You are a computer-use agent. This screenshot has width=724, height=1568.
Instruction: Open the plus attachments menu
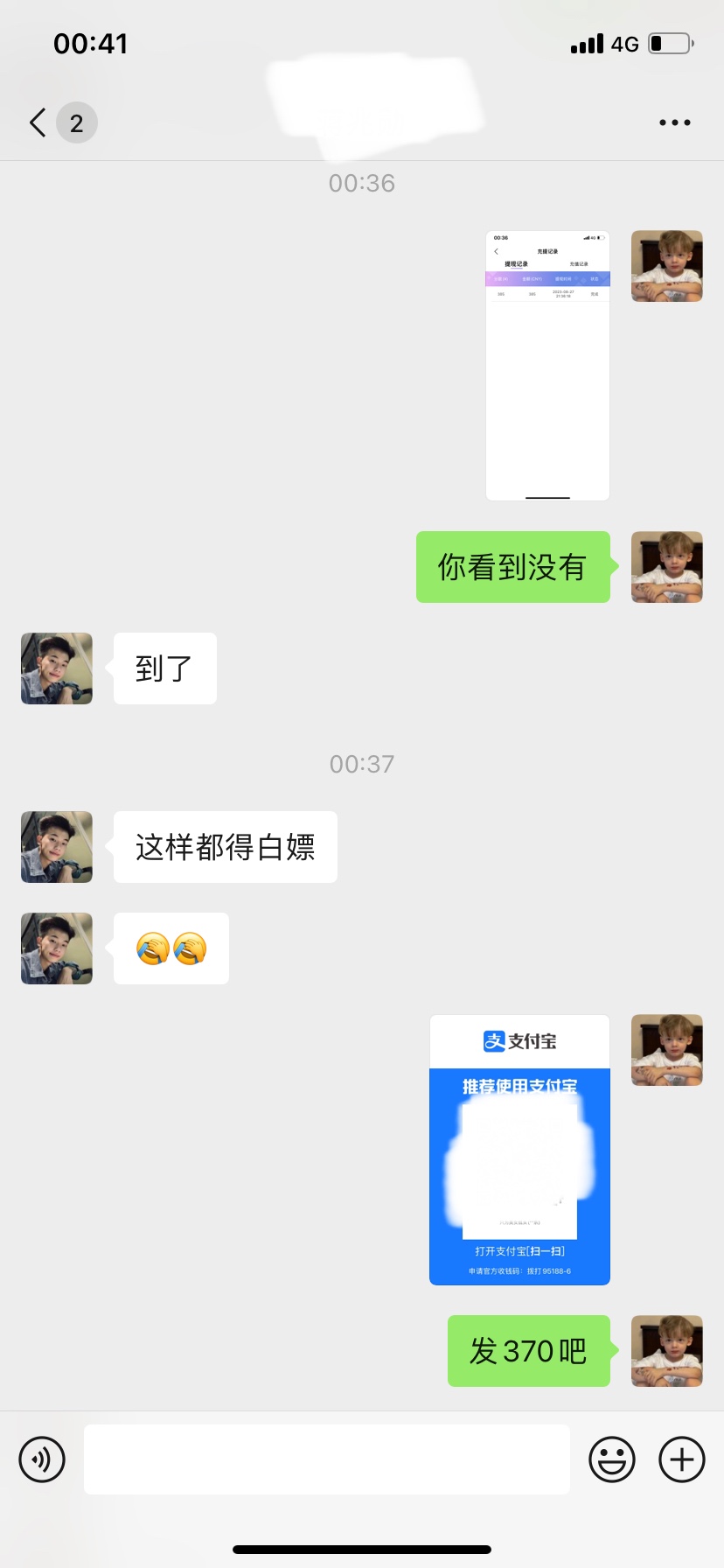[682, 1459]
